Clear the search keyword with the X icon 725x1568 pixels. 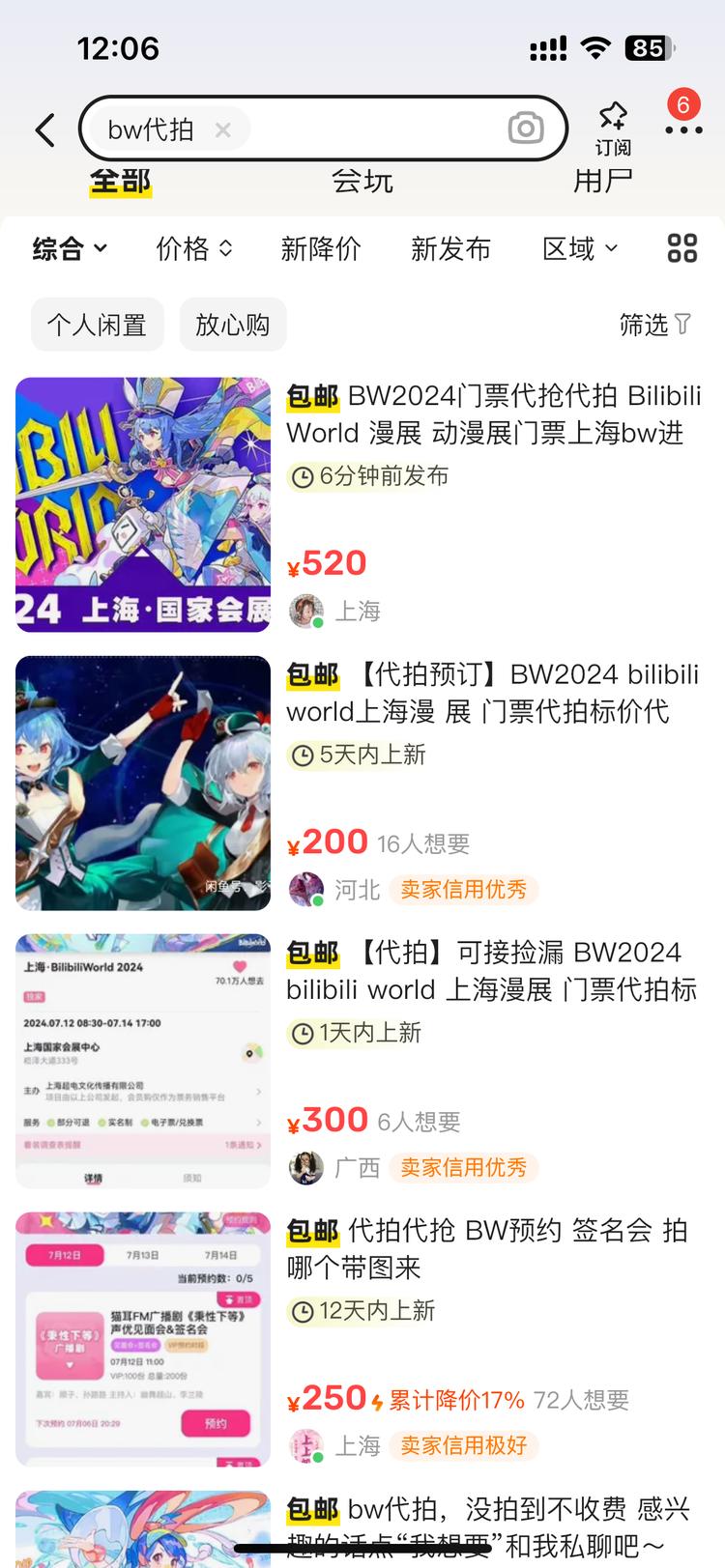[223, 128]
